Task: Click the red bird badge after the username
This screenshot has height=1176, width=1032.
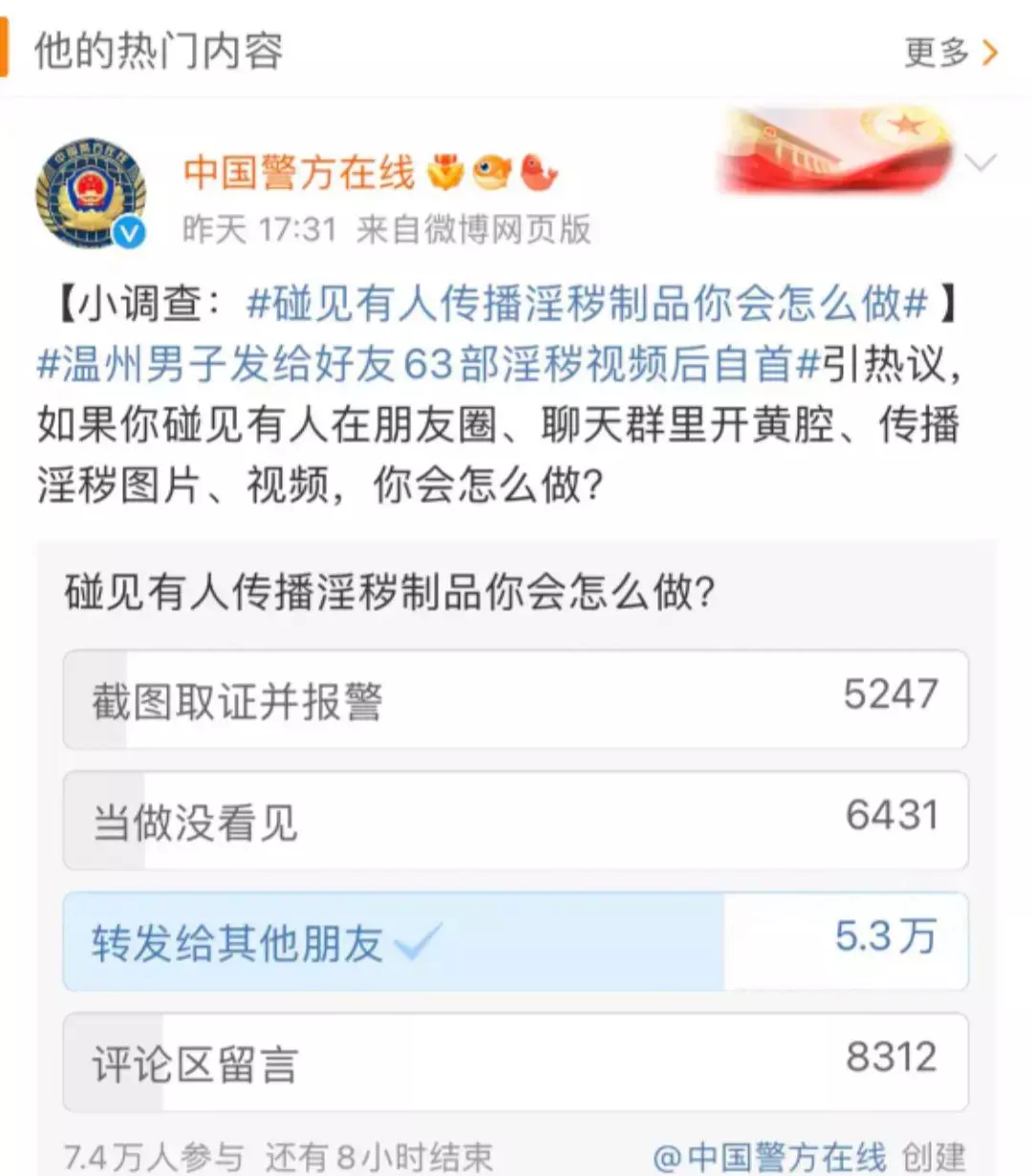Action: pyautogui.click(x=537, y=173)
